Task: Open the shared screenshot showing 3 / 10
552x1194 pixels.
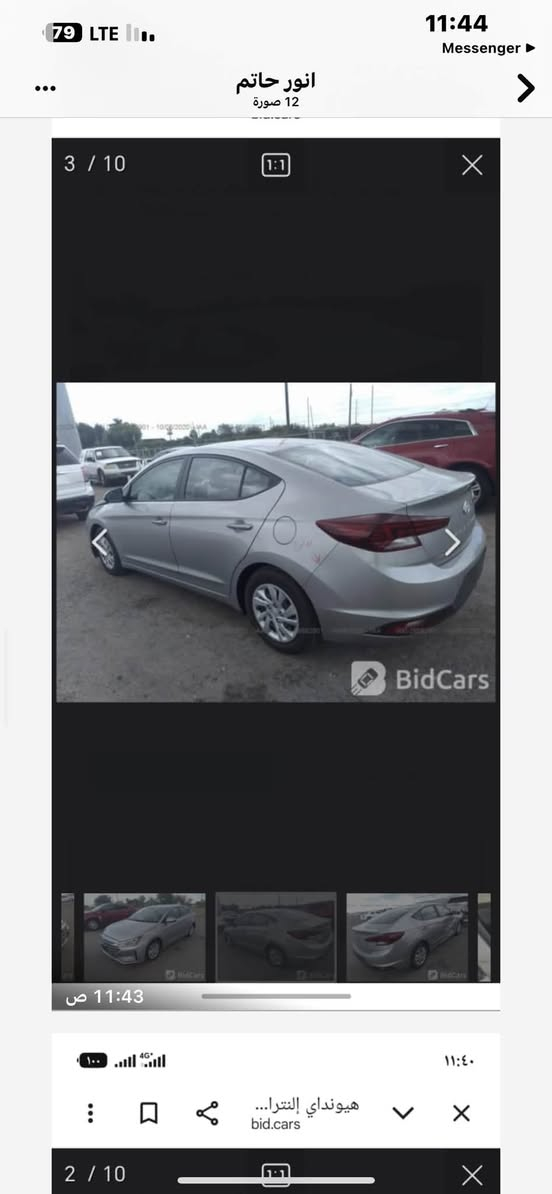Action: click(276, 564)
